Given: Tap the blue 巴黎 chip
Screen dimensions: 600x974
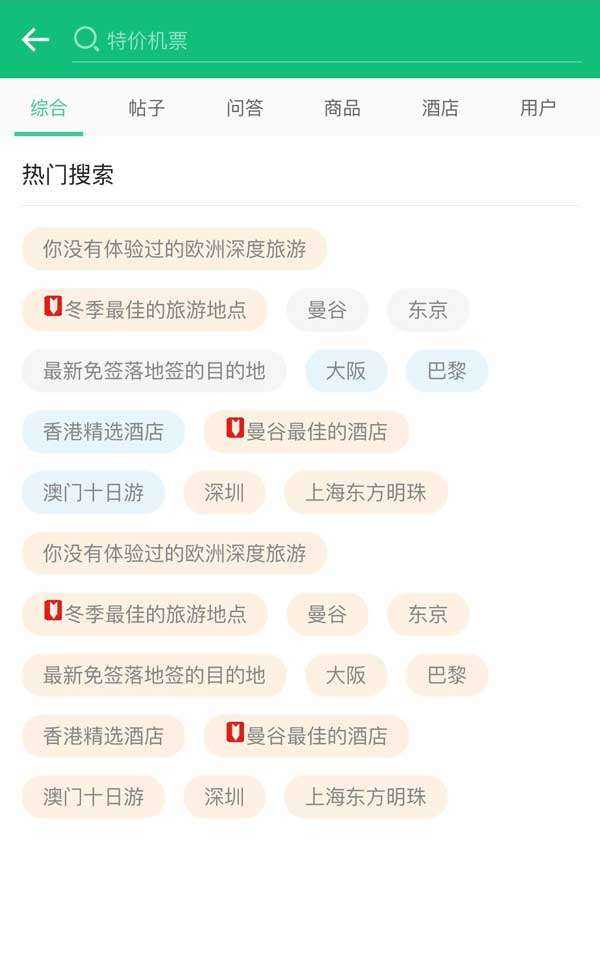Looking at the screenshot, I should coord(446,371).
